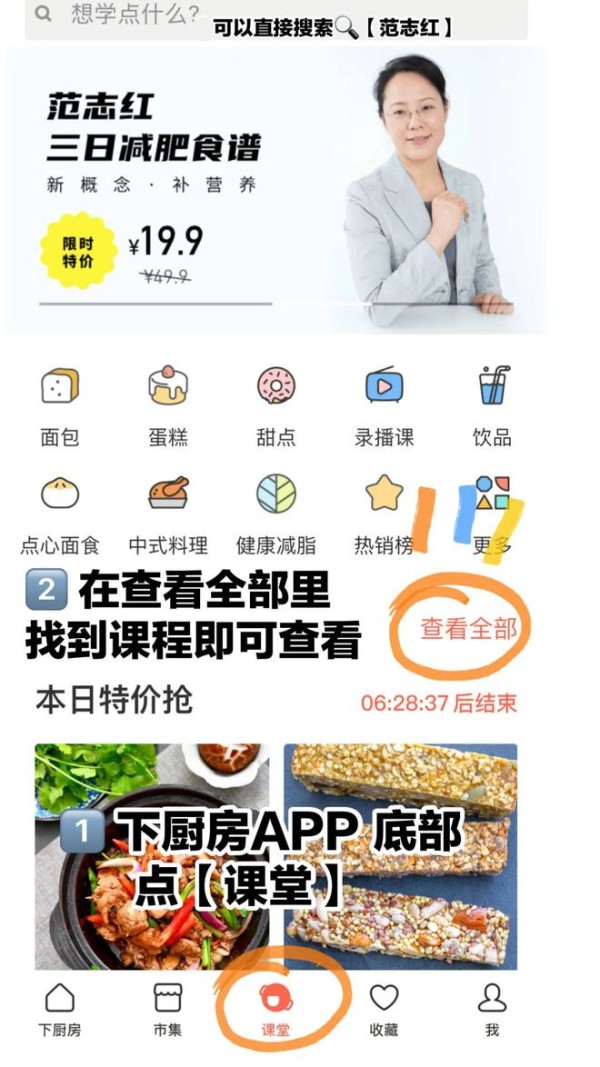Switch to the 下厨房 tab
Screen dimensions: 600x1067
[60, 1010]
